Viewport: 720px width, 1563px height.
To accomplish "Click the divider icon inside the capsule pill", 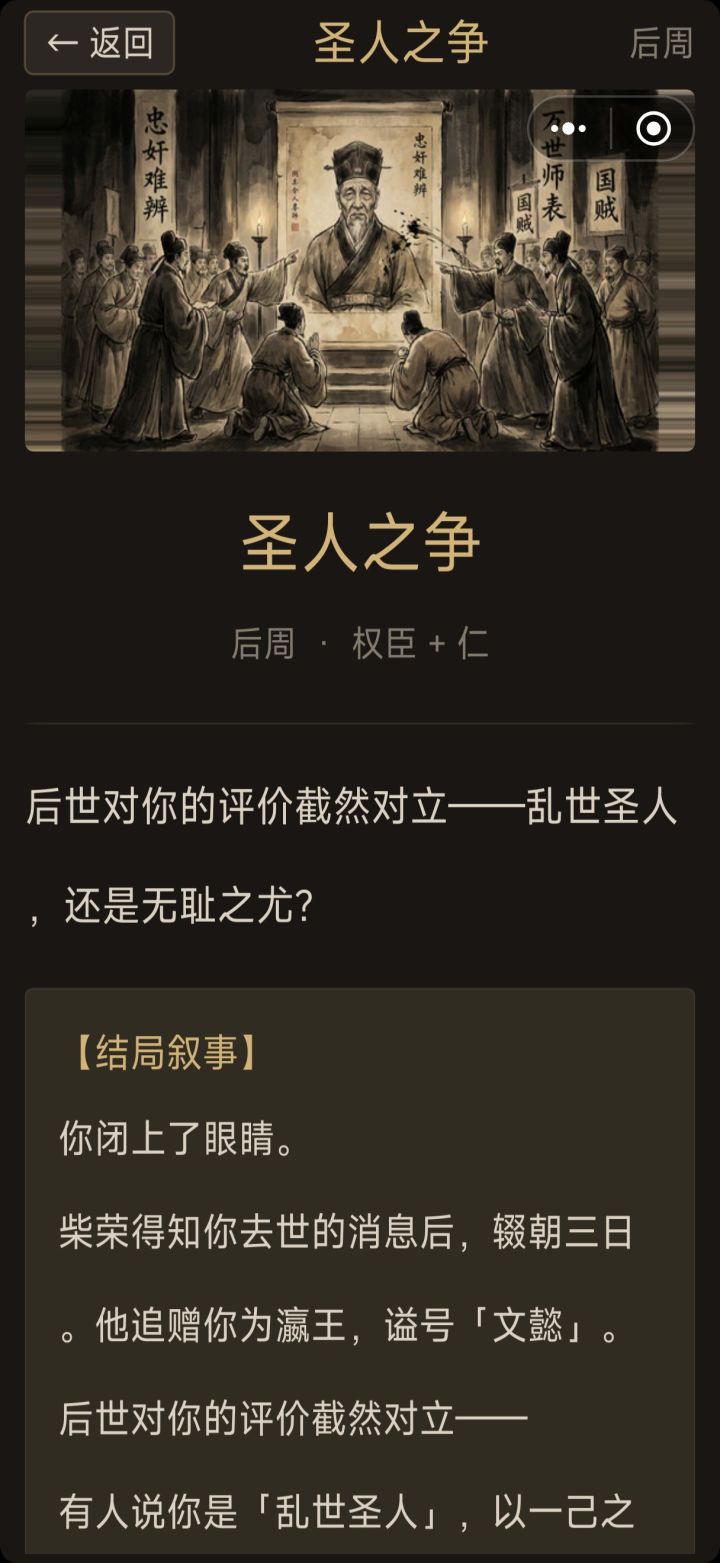I will click(x=609, y=128).
